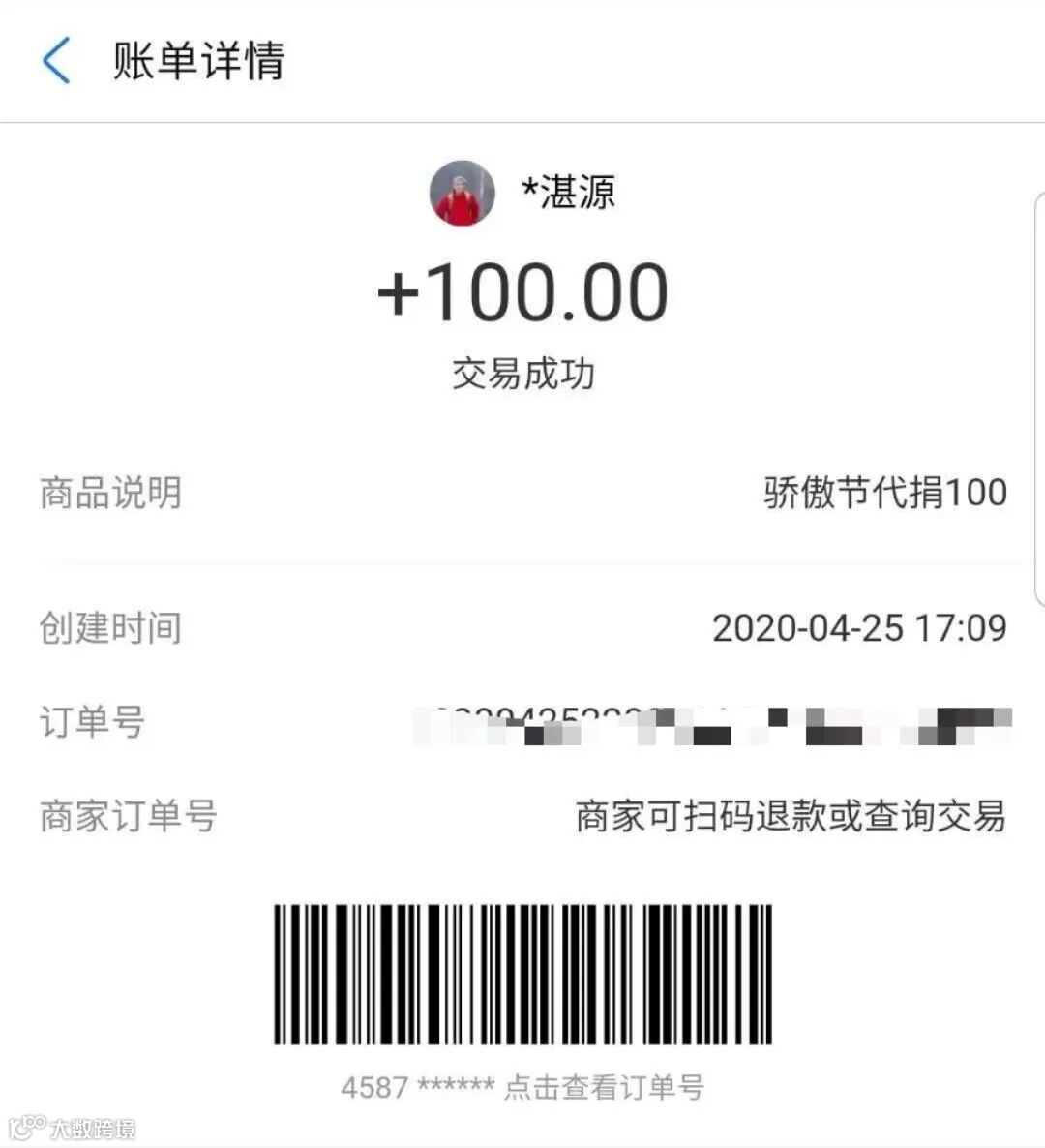The width and height of the screenshot is (1045, 1148).
Task: Go back from the 账单详情 page
Action: coord(56,61)
